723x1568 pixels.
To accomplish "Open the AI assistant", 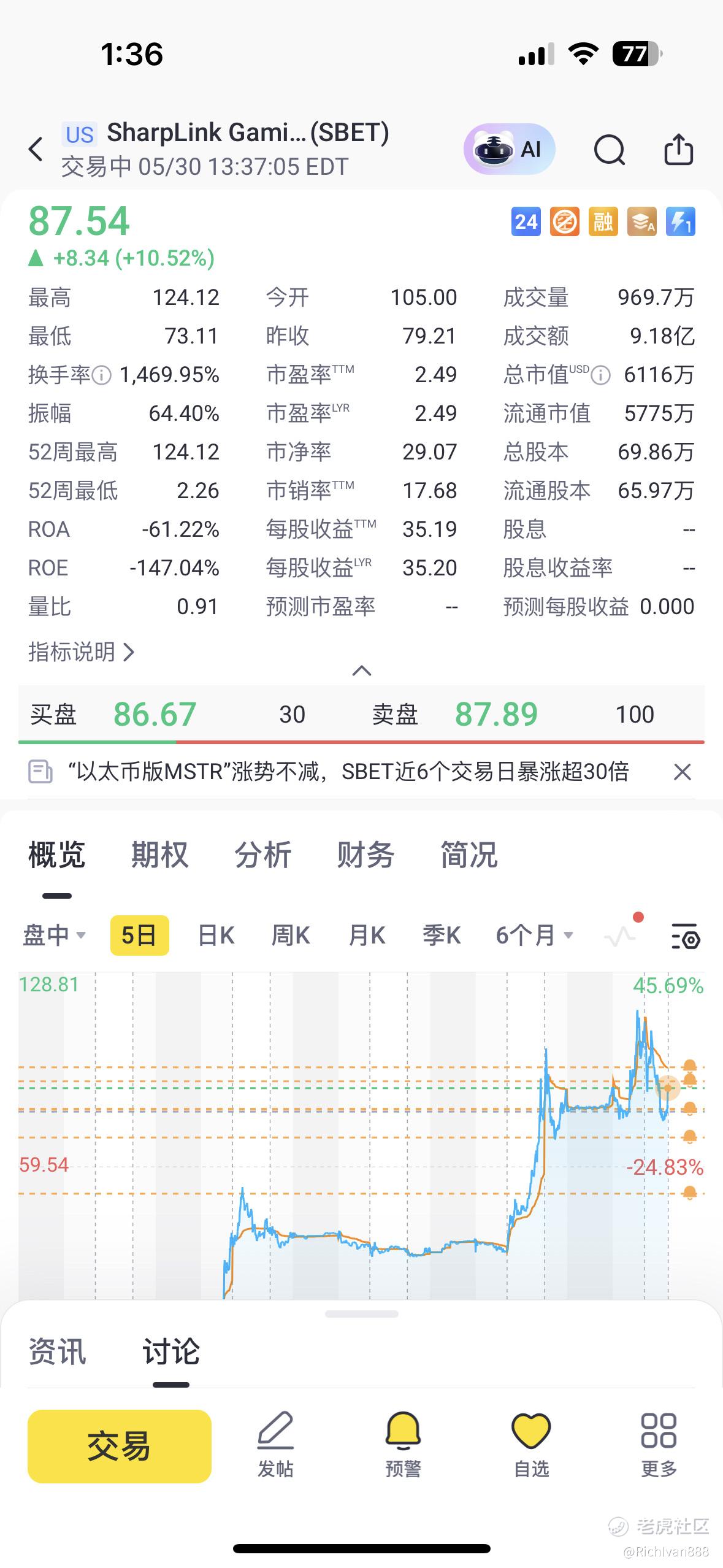I will 509,149.
